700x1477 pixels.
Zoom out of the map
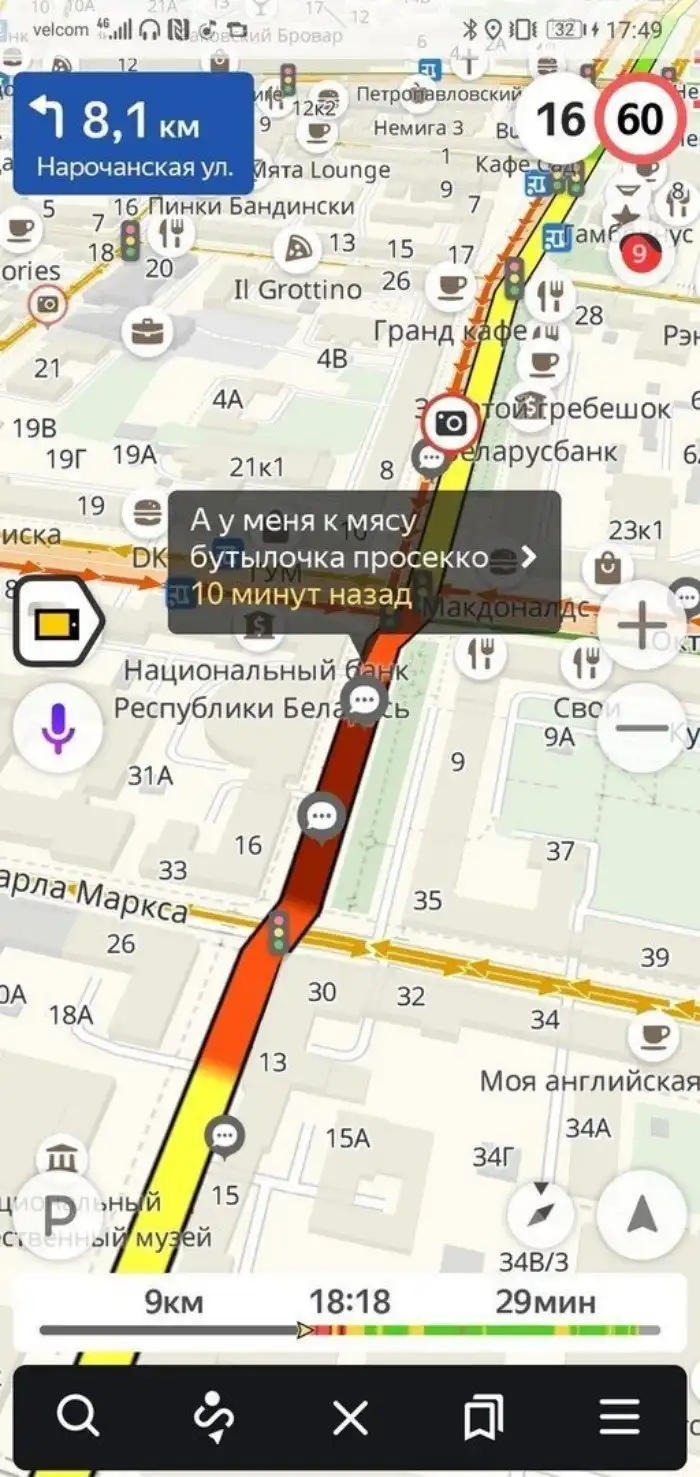point(642,727)
